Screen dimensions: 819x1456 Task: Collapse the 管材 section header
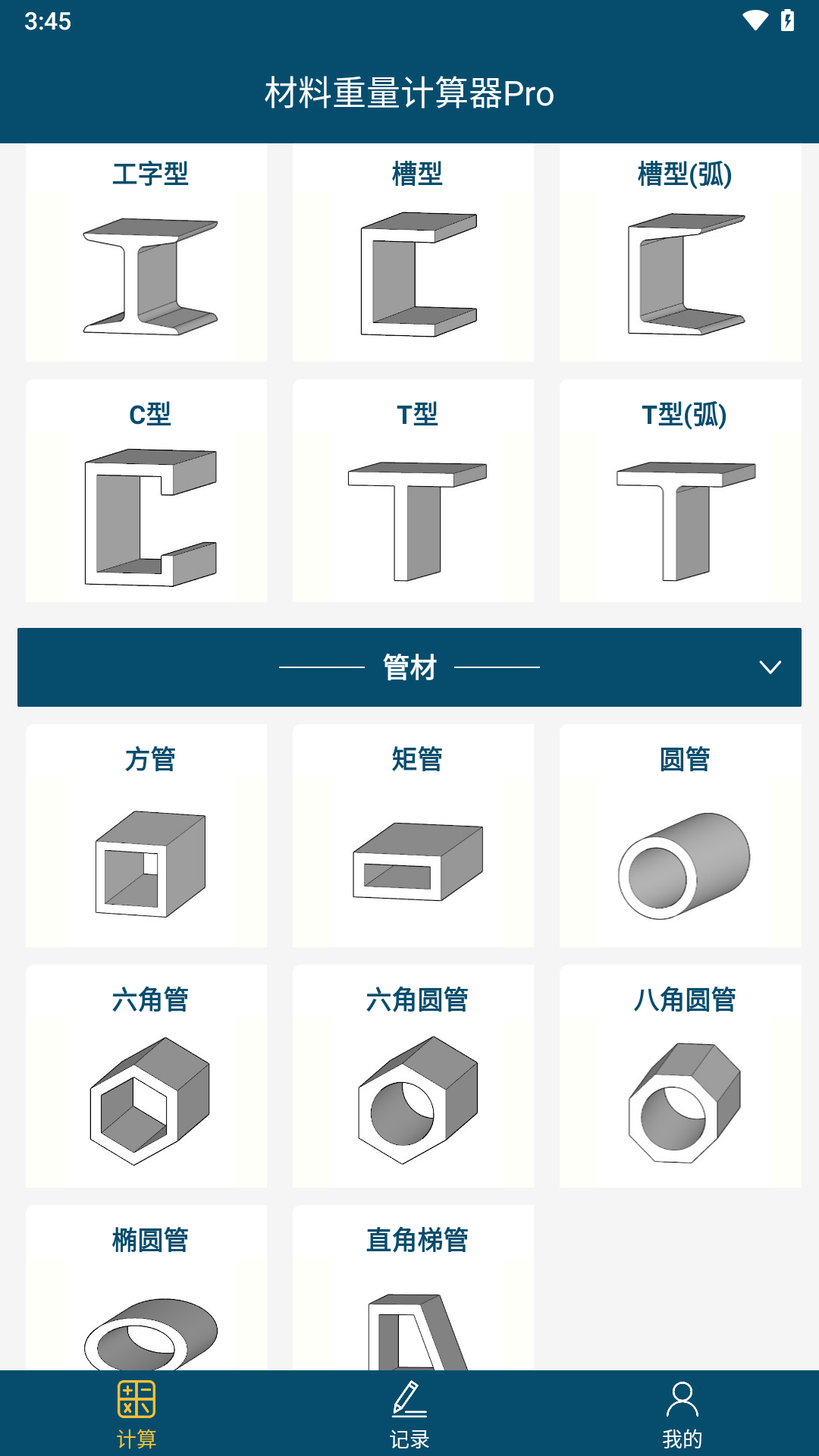pos(409,667)
